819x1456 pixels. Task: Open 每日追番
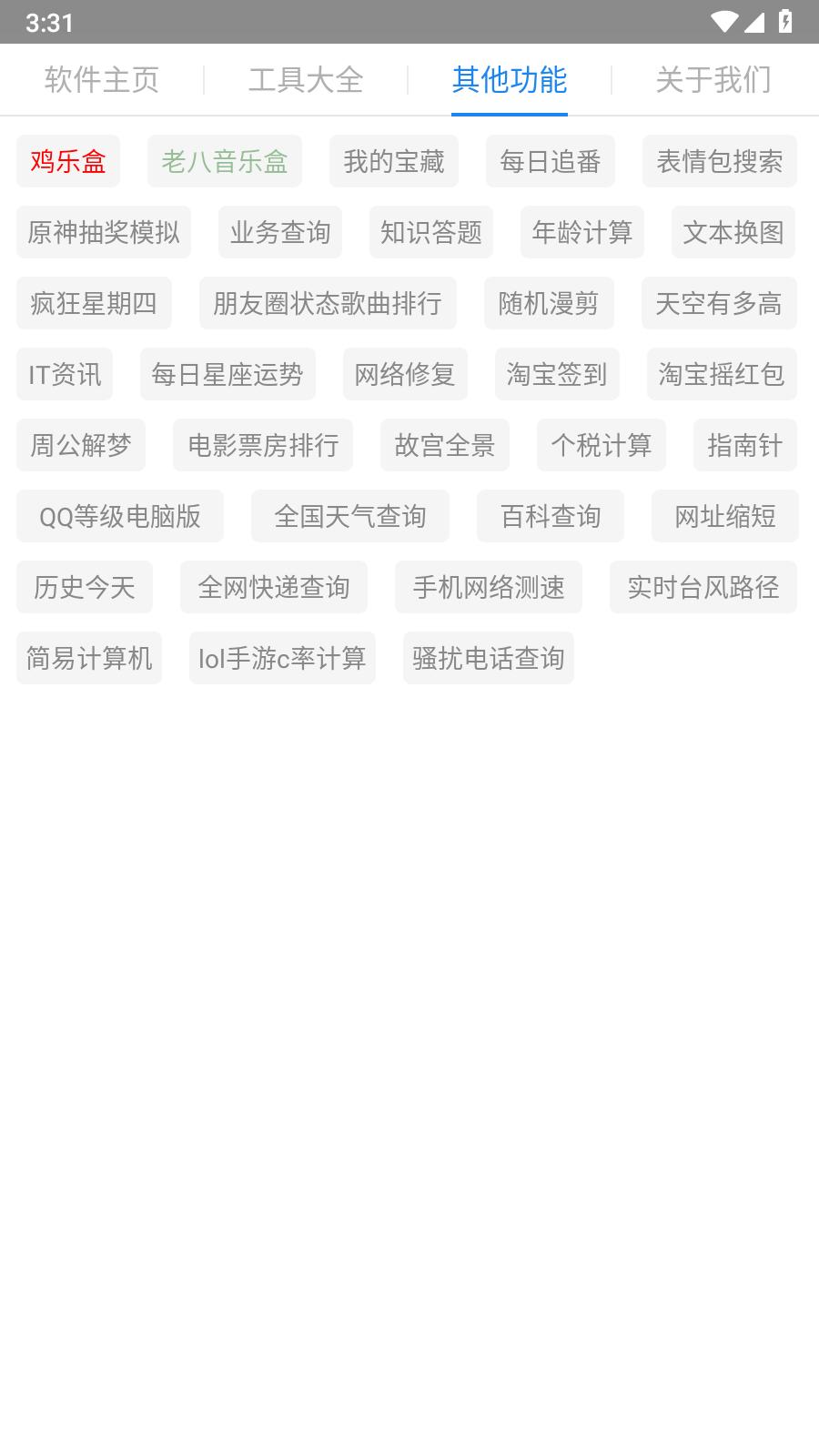pos(551,161)
